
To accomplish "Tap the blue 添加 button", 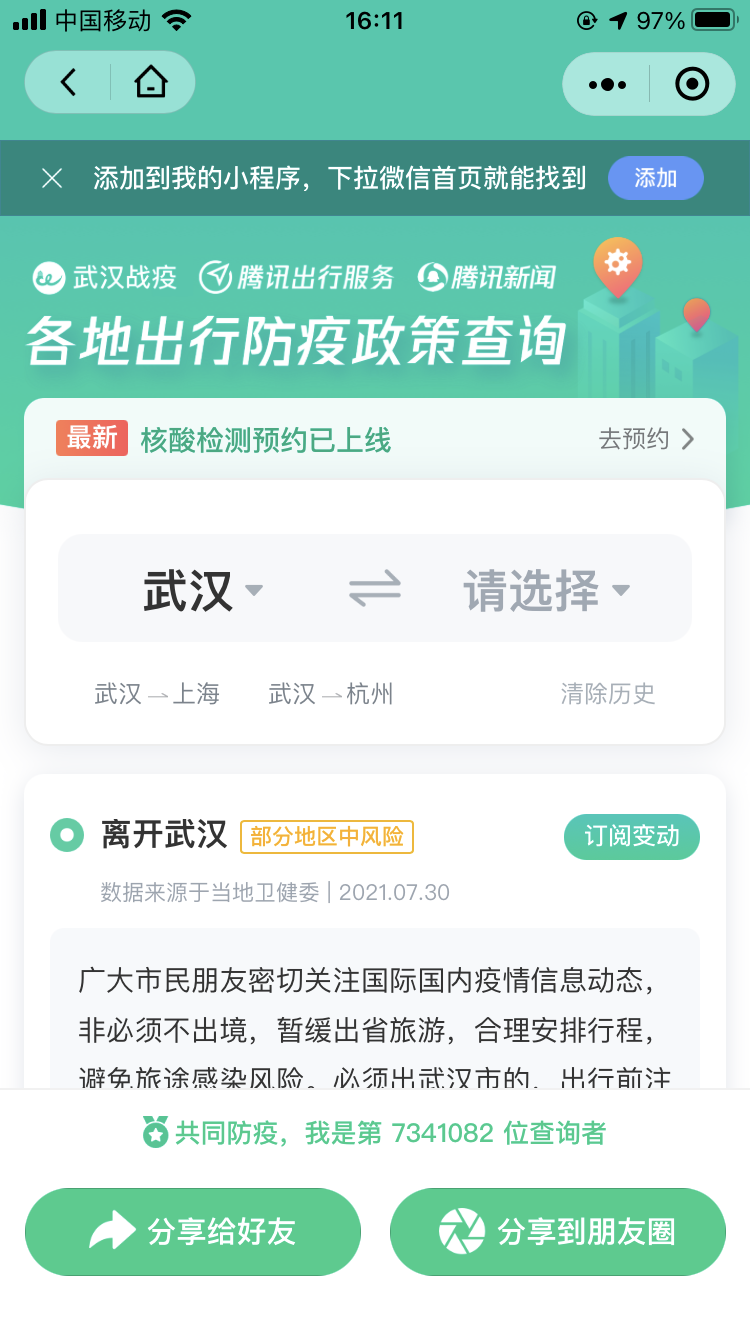I will click(655, 179).
